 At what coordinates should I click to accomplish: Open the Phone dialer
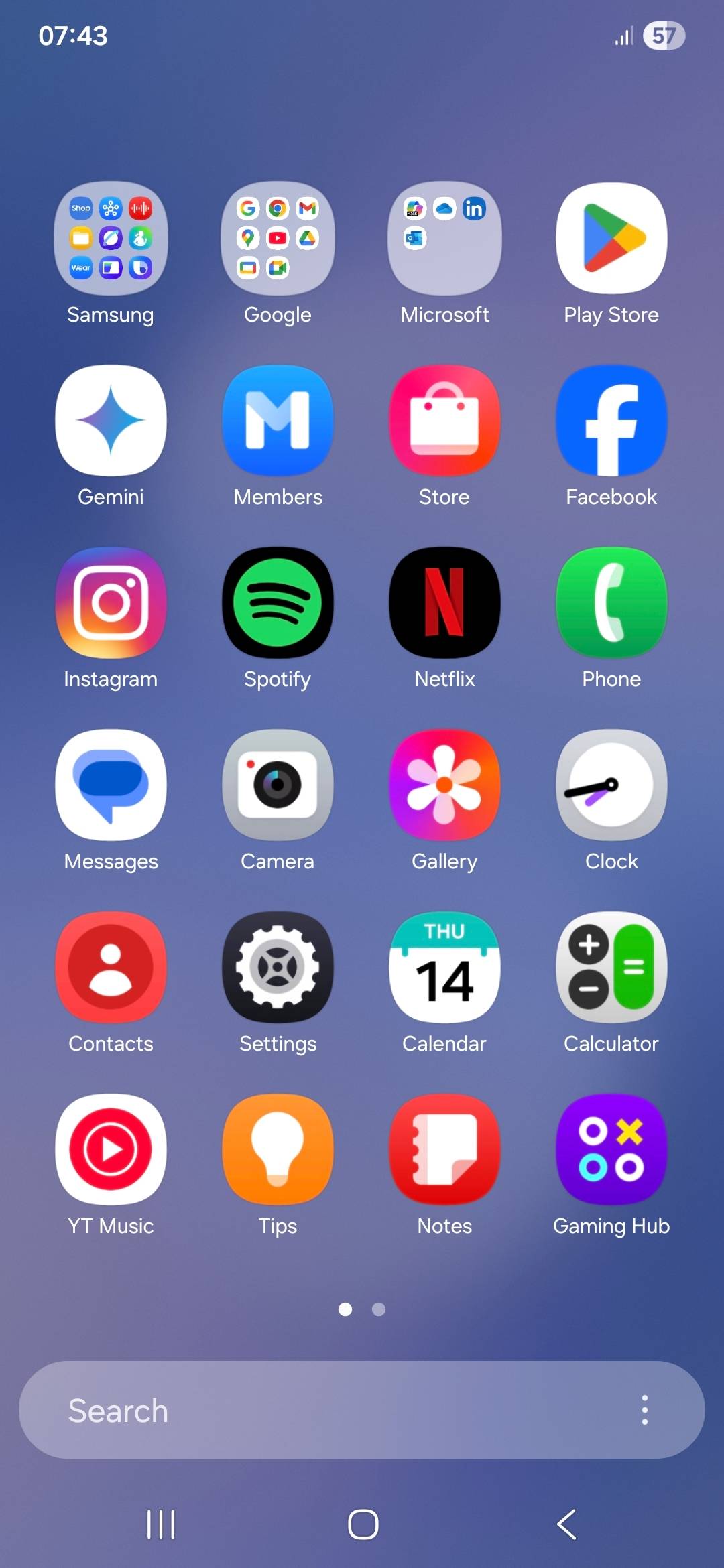(611, 601)
